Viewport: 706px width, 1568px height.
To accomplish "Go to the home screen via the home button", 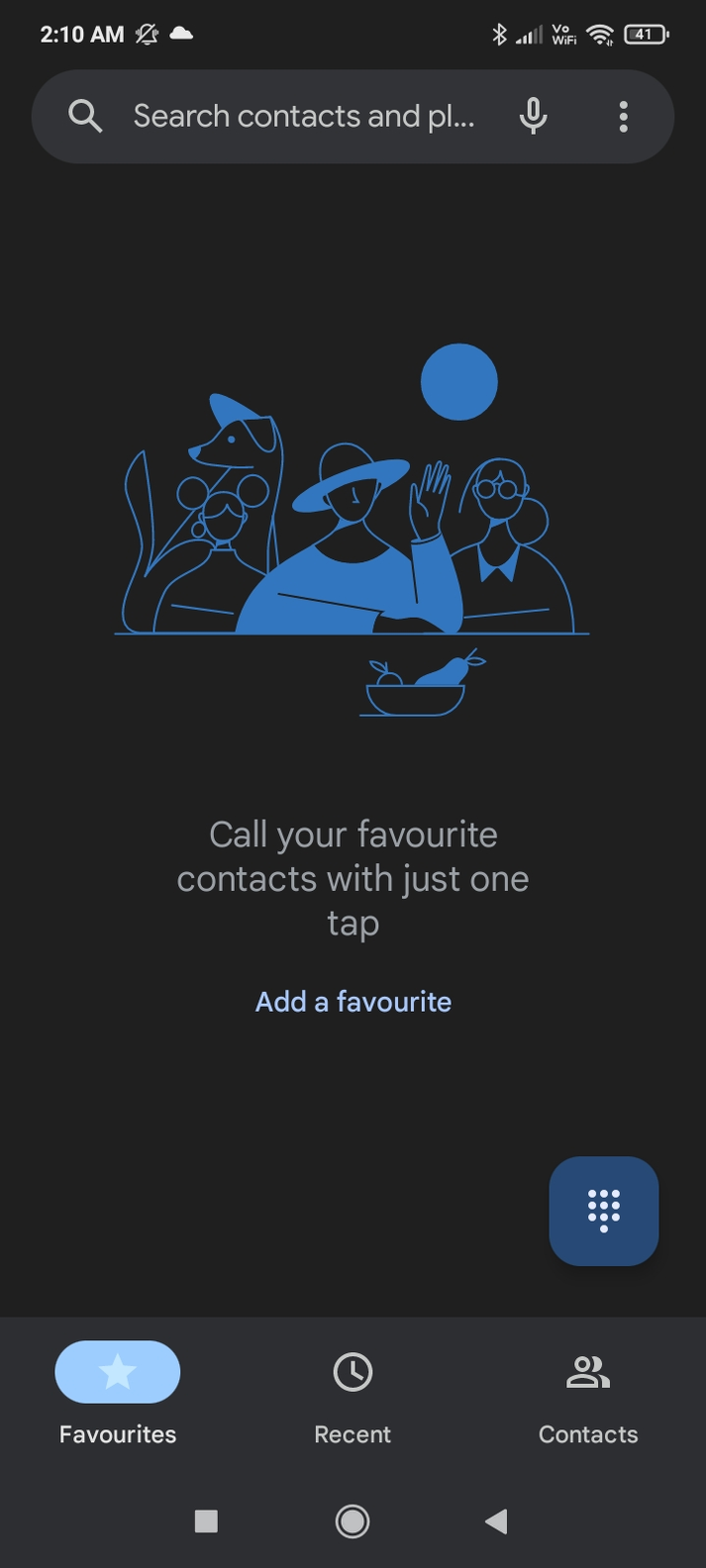I will coord(353,1521).
